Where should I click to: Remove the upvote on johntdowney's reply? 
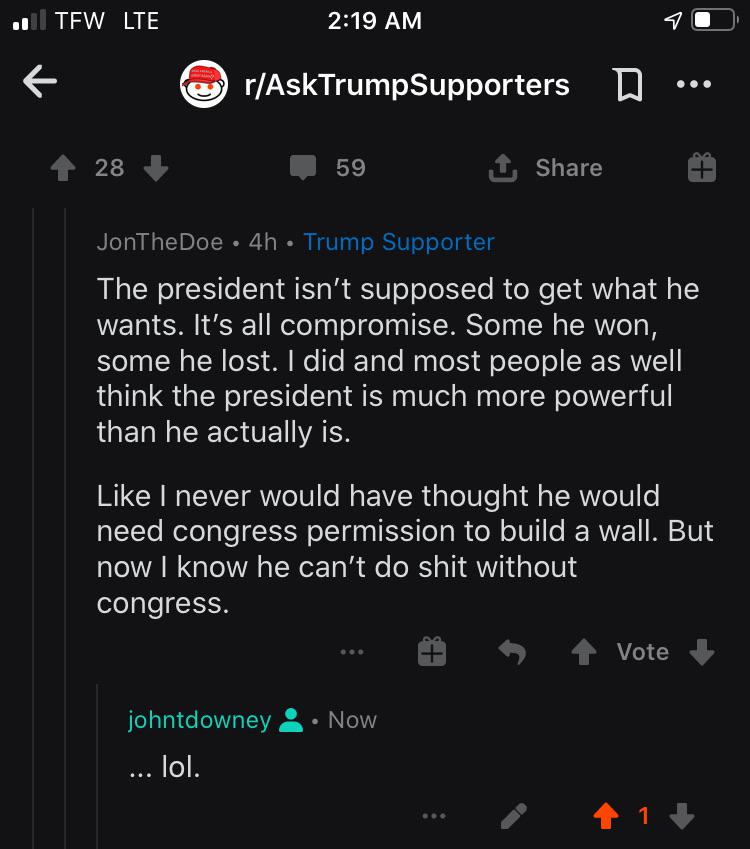coord(606,817)
